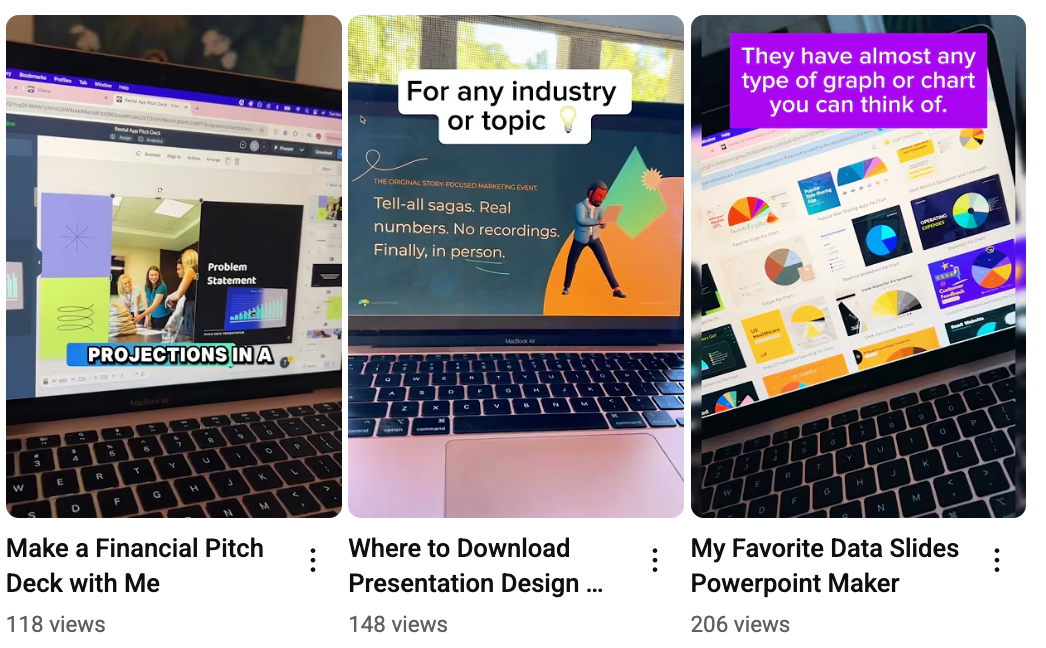Open the three-dot menu for the Presentation Design video
The height and width of the screenshot is (648, 1046).
655,561
